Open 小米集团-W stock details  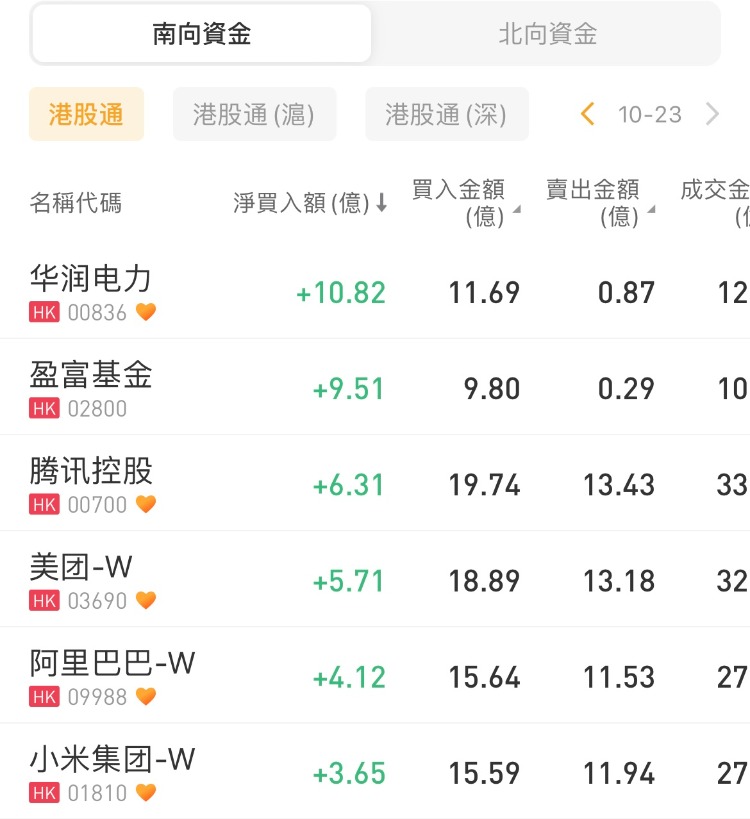[x=112, y=771]
